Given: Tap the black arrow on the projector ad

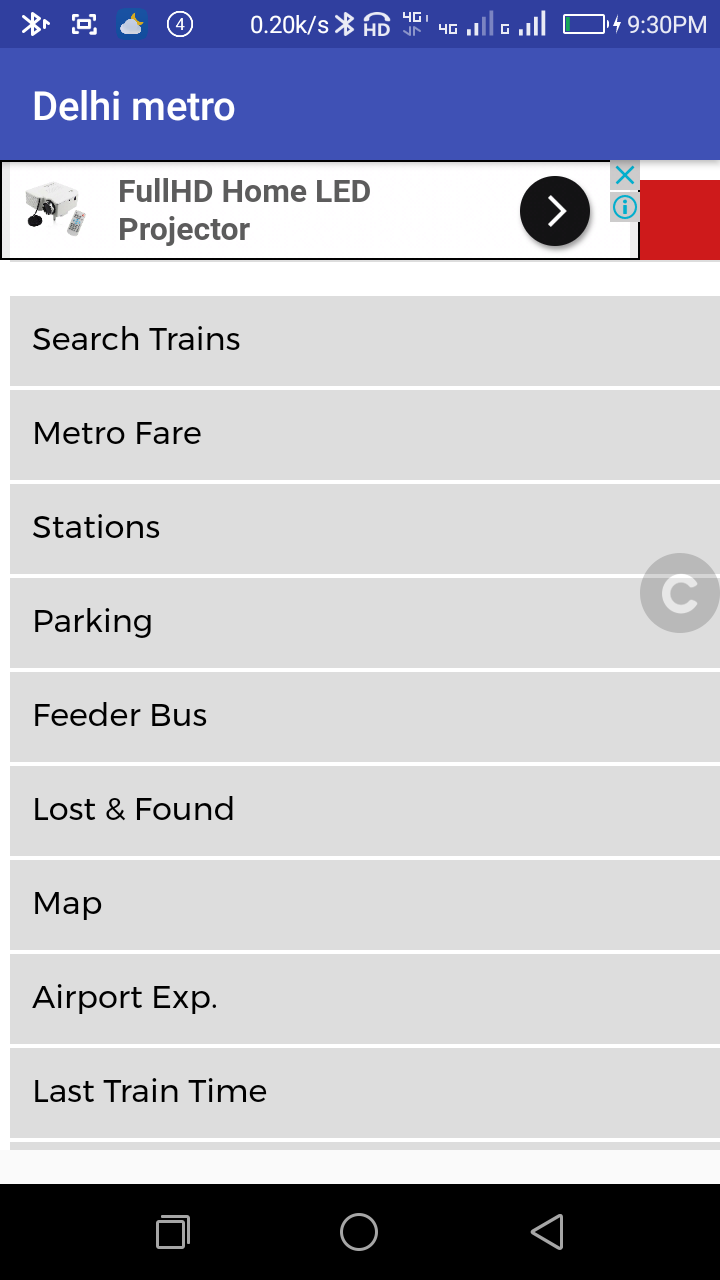Looking at the screenshot, I should click(x=555, y=211).
